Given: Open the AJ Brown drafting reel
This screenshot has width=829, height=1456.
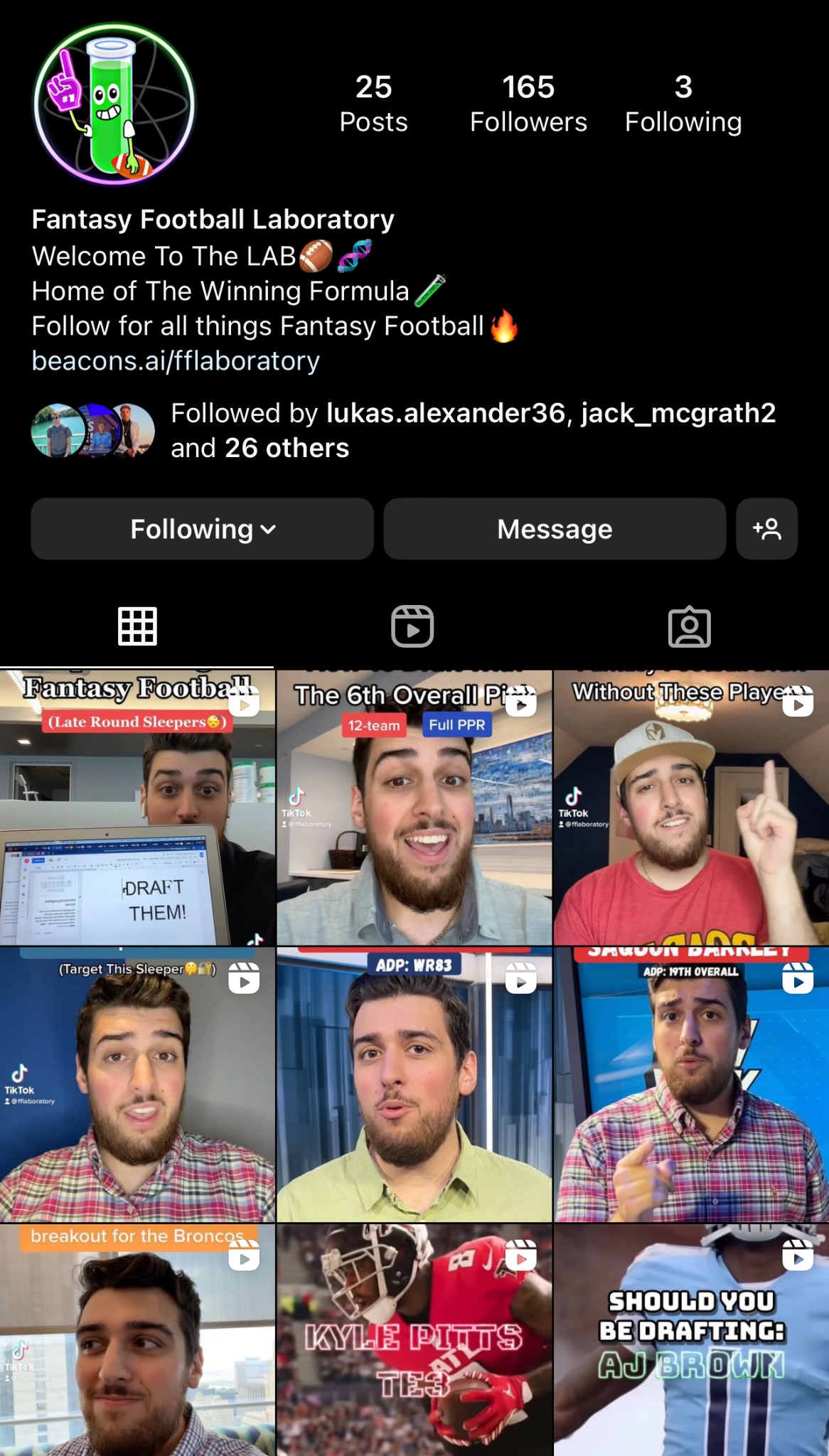Looking at the screenshot, I should tap(691, 1340).
